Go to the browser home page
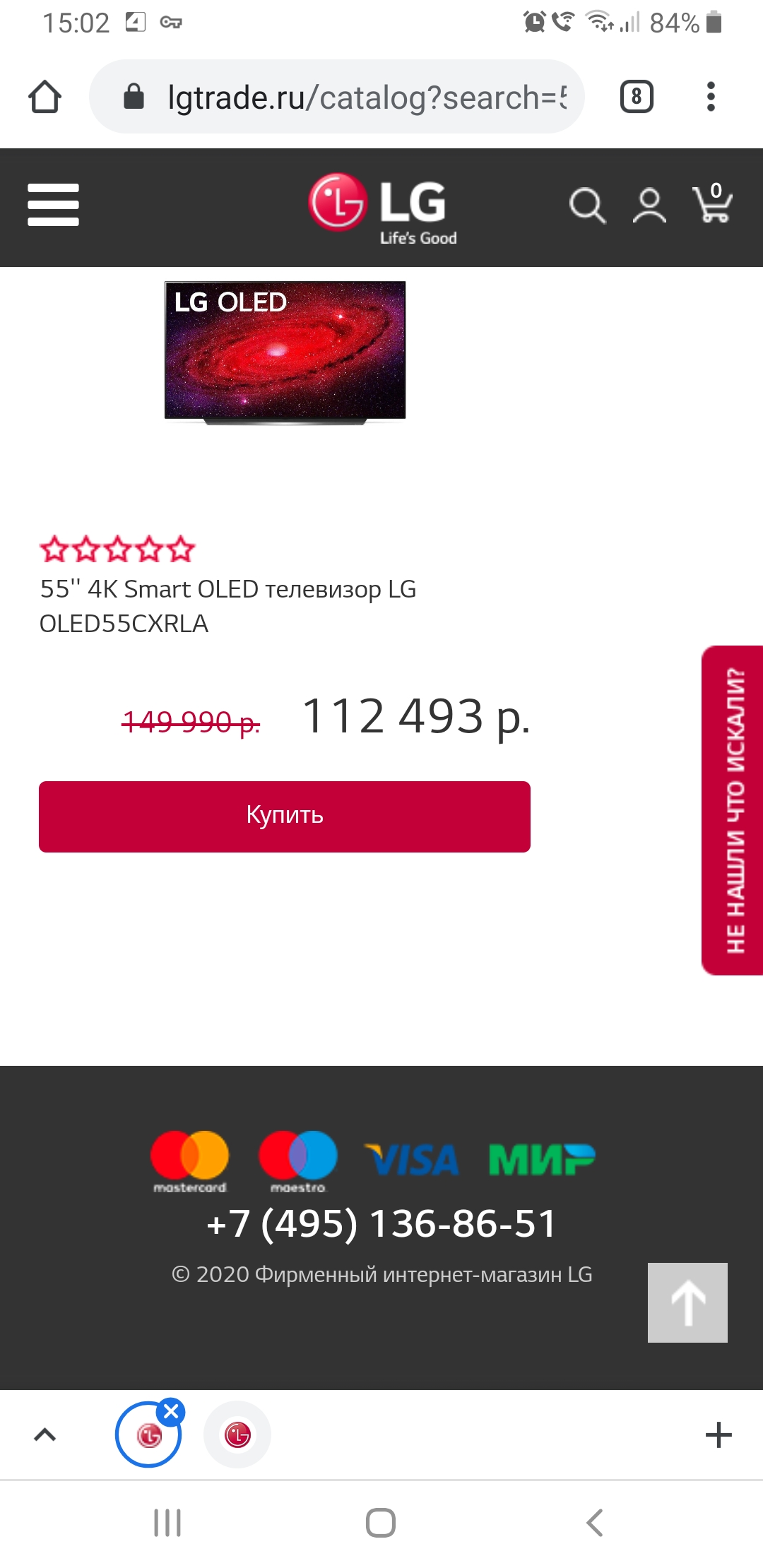The height and width of the screenshot is (1568, 763). pos(45,97)
